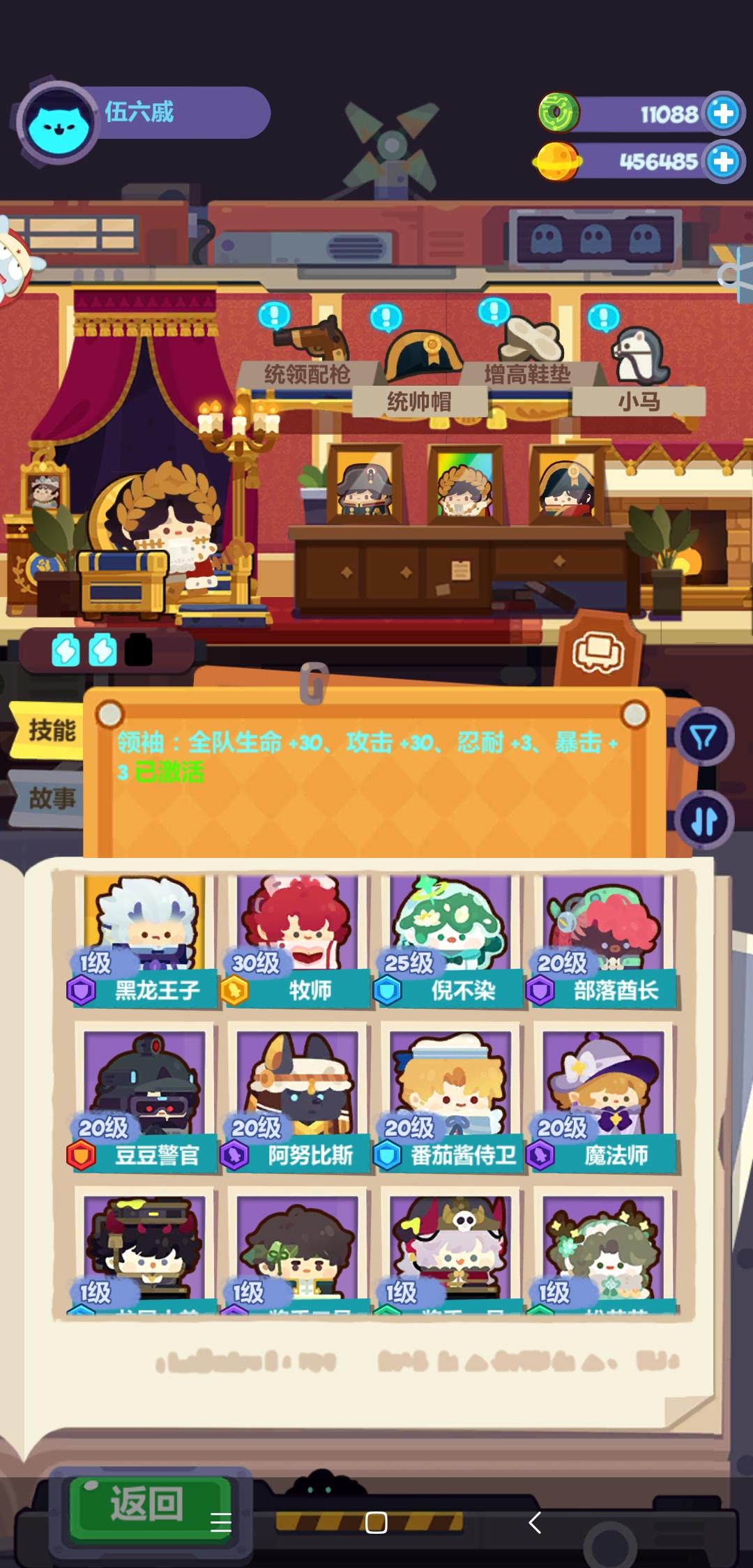Viewport: 753px width, 1568px height.
Task: Open the card collection icon beside the desk
Action: (x=600, y=654)
